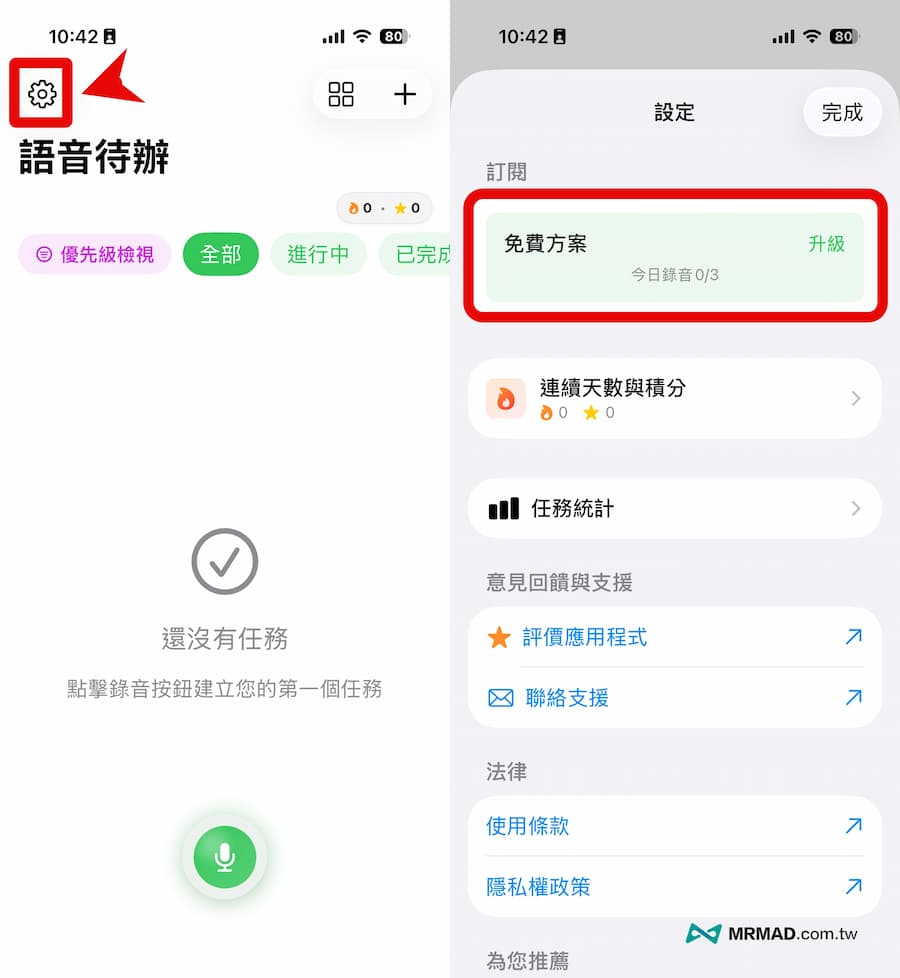Click the bar chart icon beside 任務統計
900x978 pixels.
pyautogui.click(x=505, y=508)
